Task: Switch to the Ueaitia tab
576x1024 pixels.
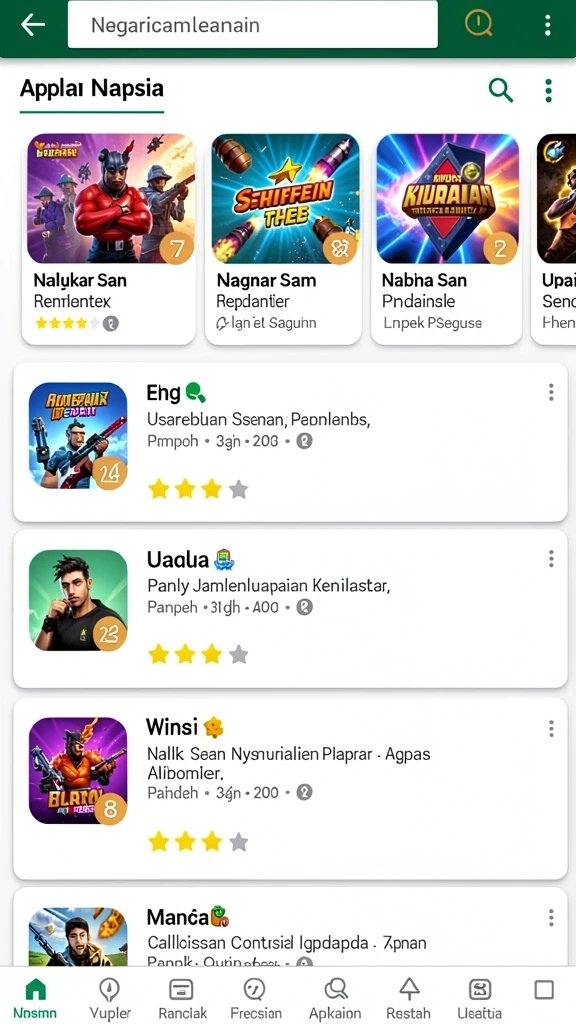Action: point(480,998)
